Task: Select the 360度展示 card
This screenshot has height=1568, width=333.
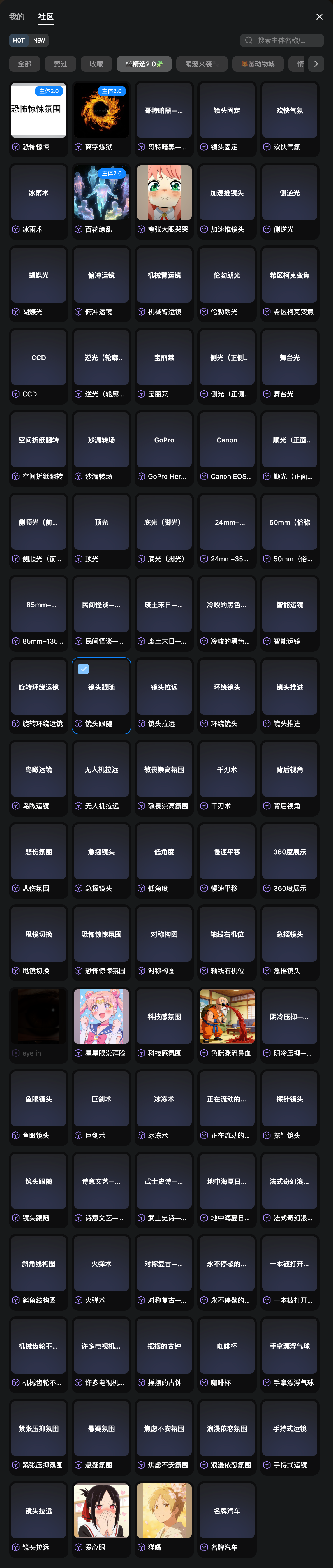Action: click(x=289, y=852)
